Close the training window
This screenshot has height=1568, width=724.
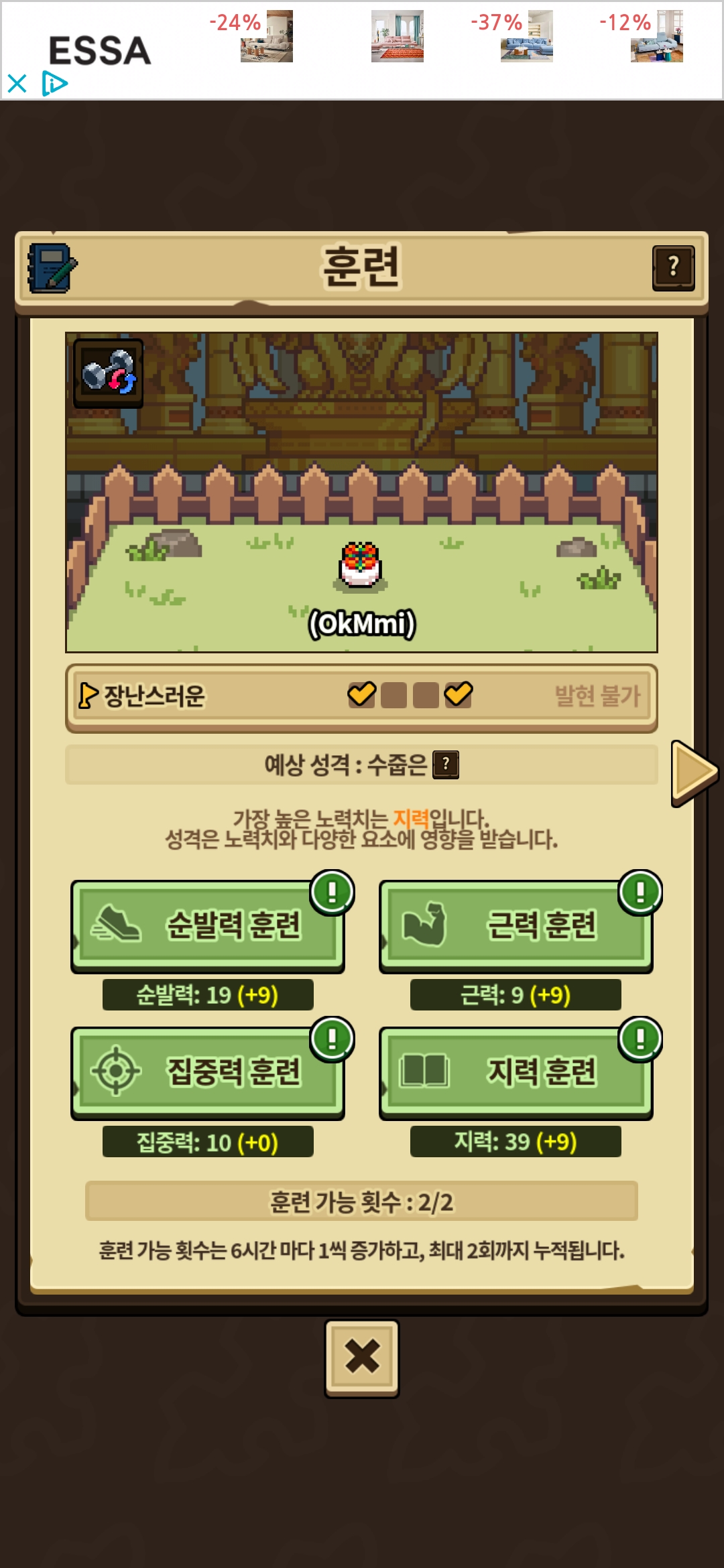361,1358
